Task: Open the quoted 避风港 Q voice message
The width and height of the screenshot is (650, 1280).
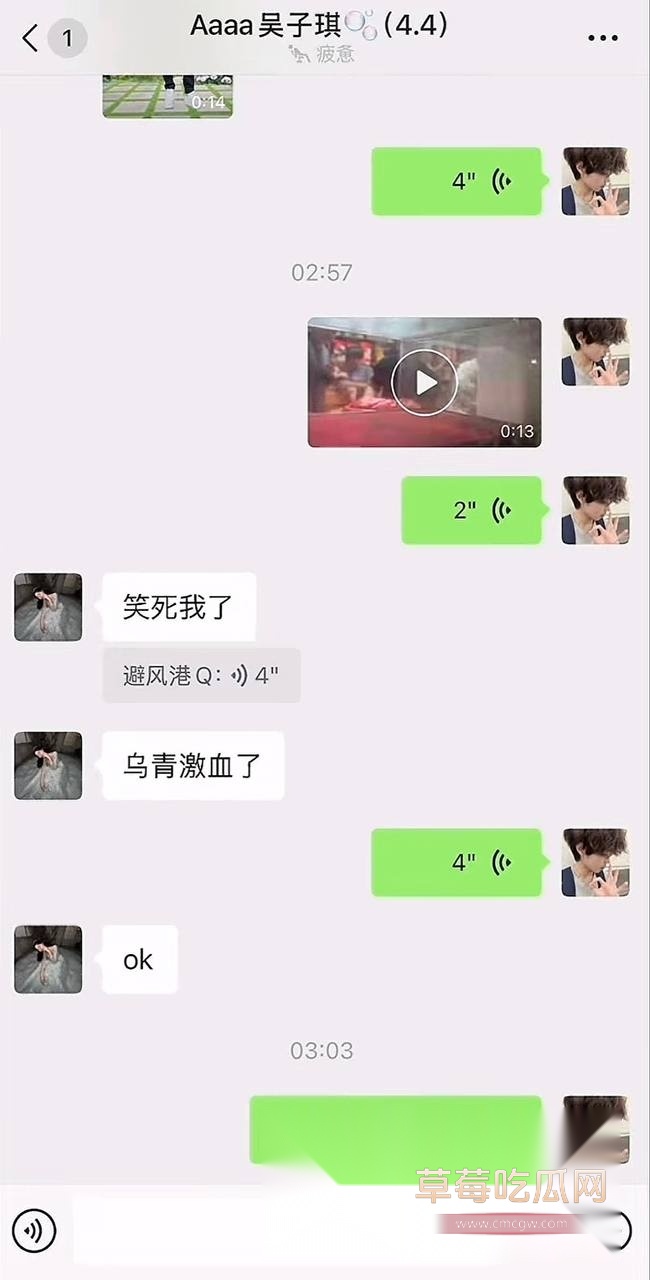Action: pyautogui.click(x=201, y=675)
